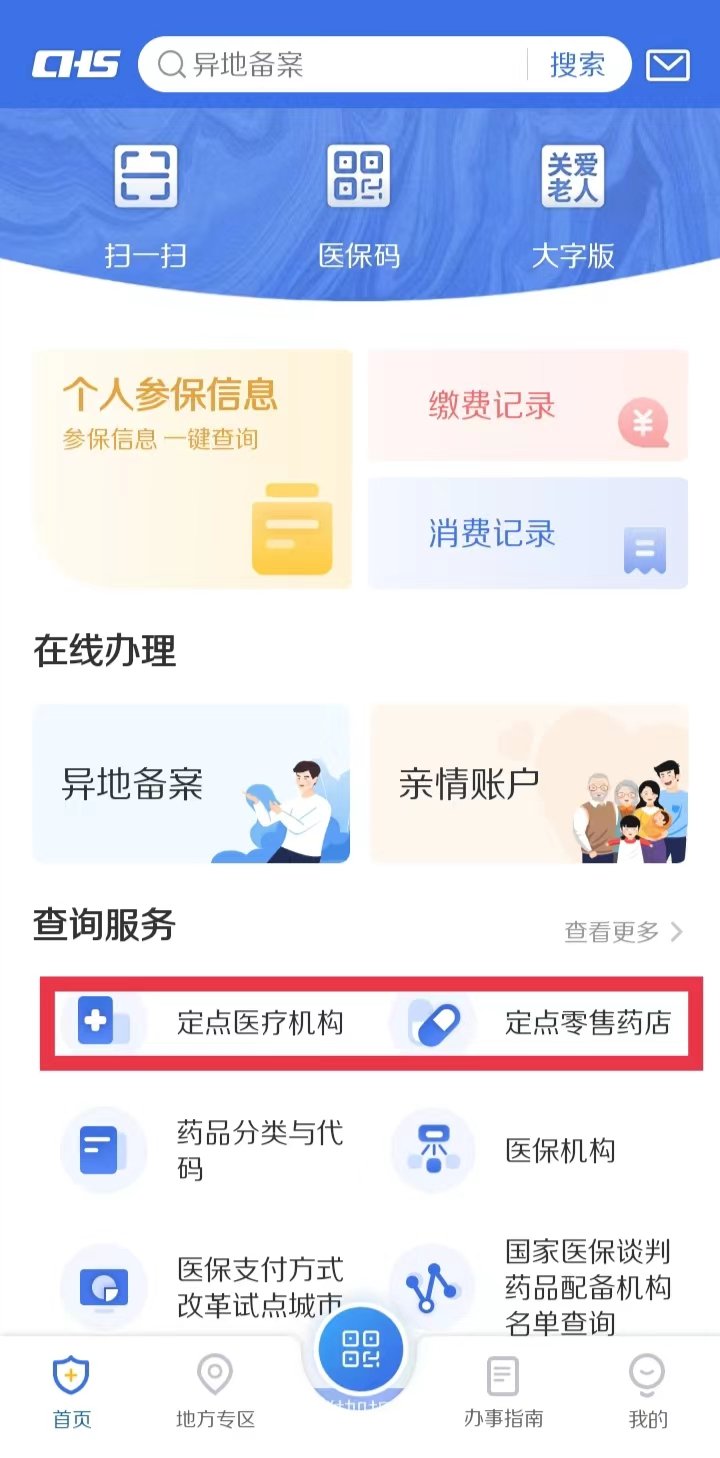Viewport: 720px width, 1458px height.
Task: Tap 查看更多 for more services
Action: 623,932
